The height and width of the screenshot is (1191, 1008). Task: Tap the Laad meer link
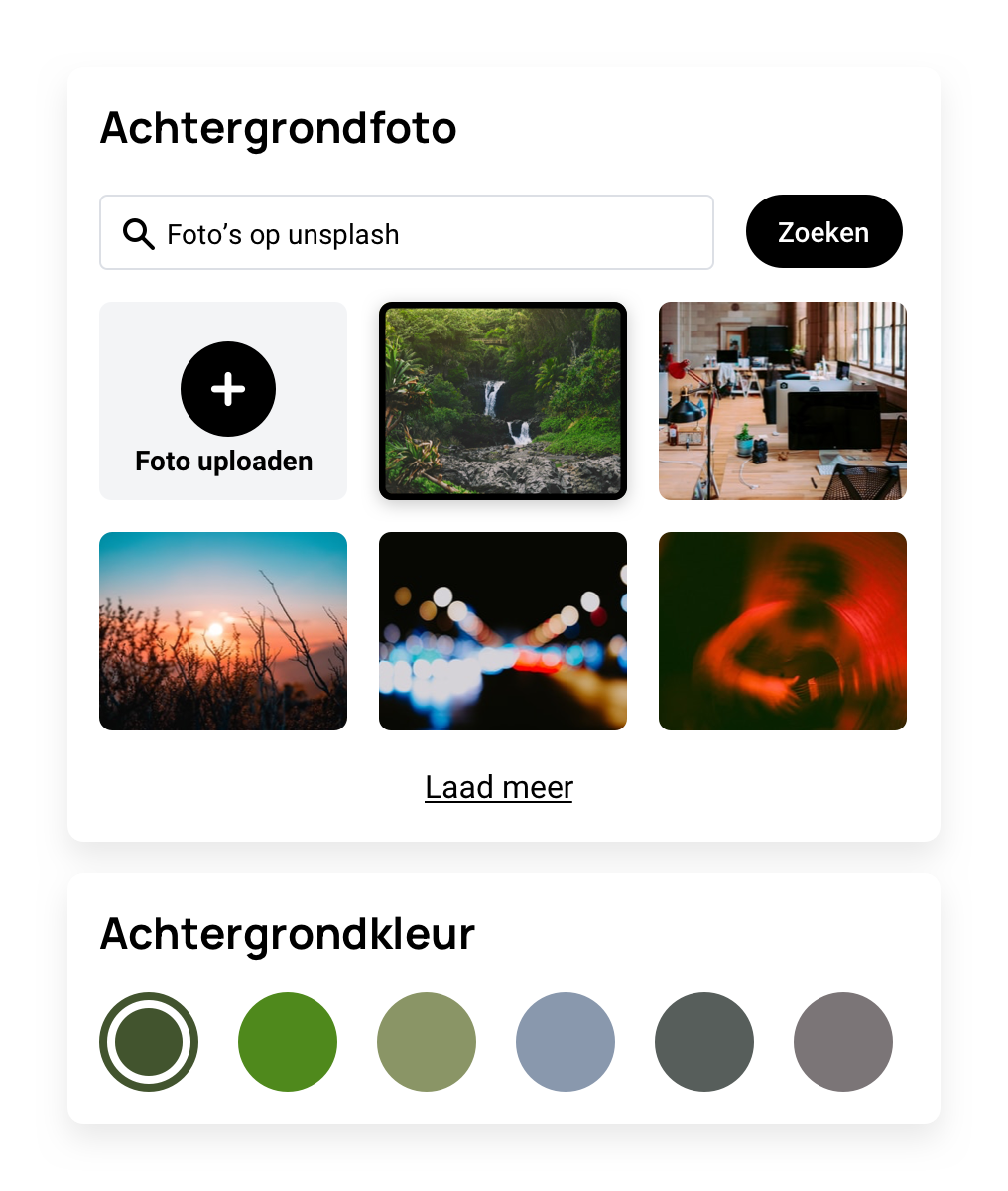click(499, 787)
